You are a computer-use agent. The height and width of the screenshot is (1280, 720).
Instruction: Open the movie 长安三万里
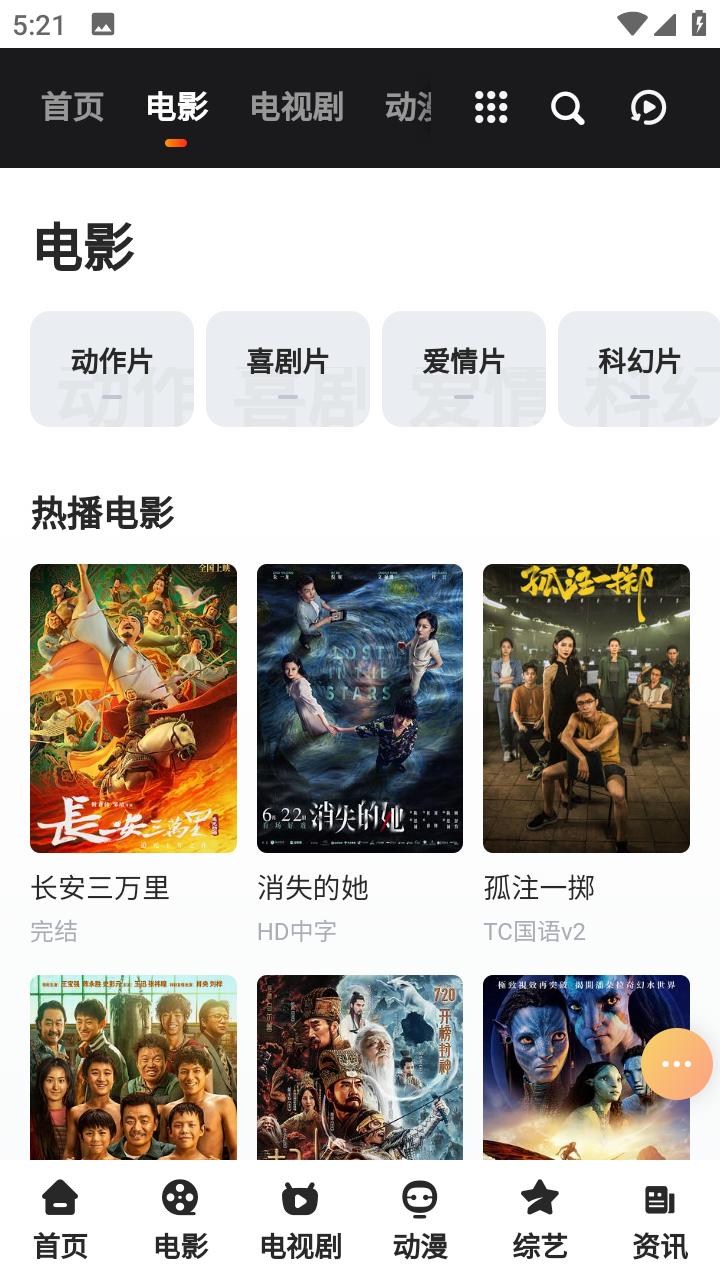[133, 708]
